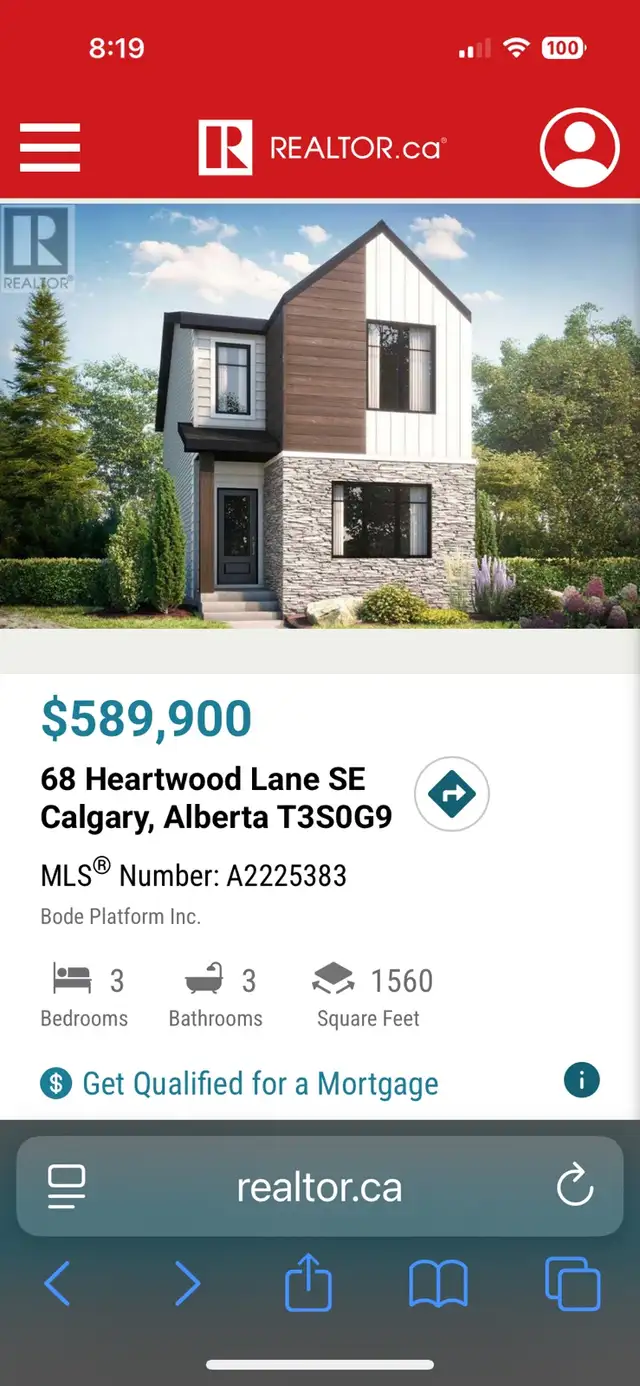Open Safari bookmarks
This screenshot has height=1386, width=640.
pos(438,1284)
